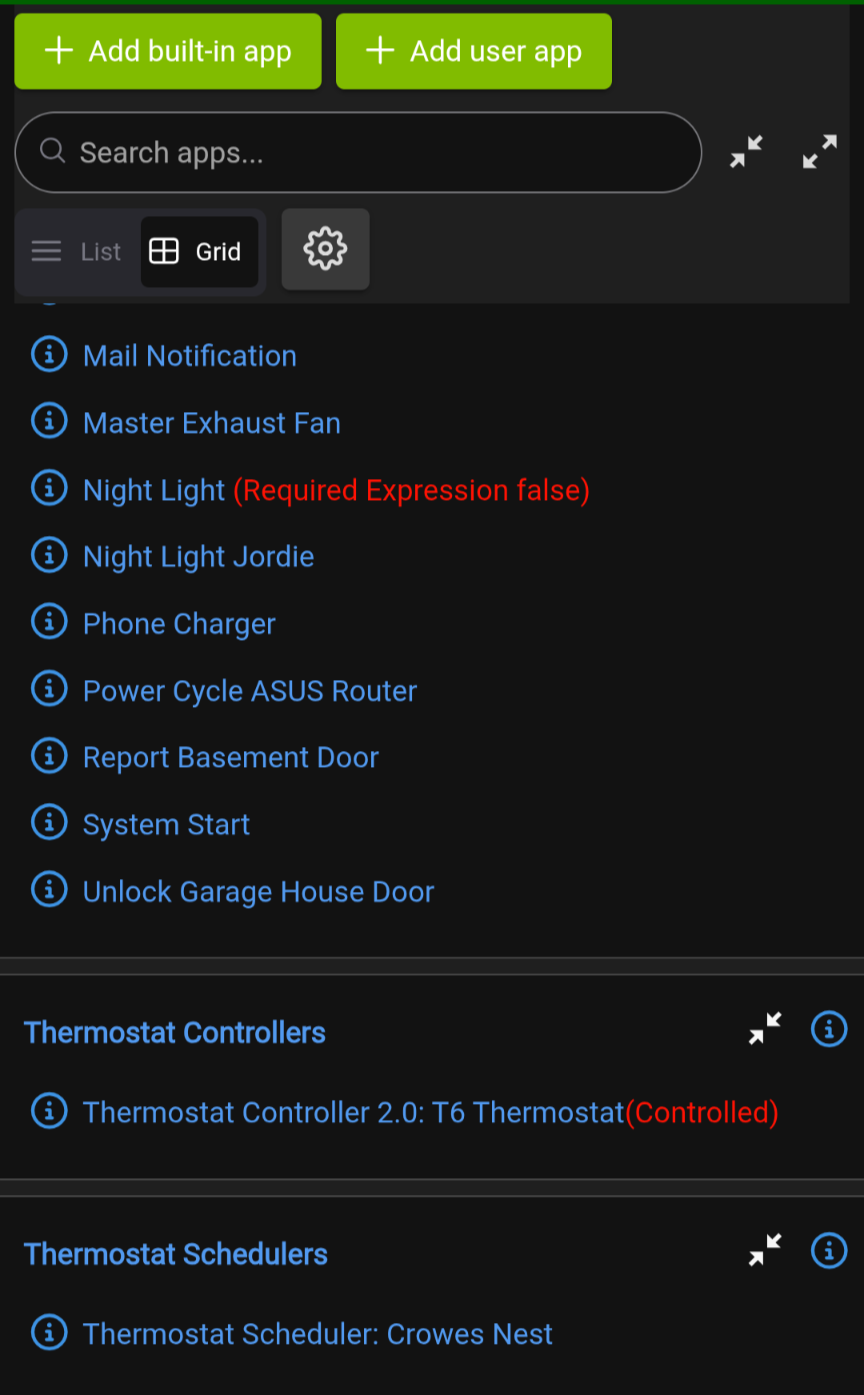
Task: Tap the Add user app button
Action: coord(474,51)
